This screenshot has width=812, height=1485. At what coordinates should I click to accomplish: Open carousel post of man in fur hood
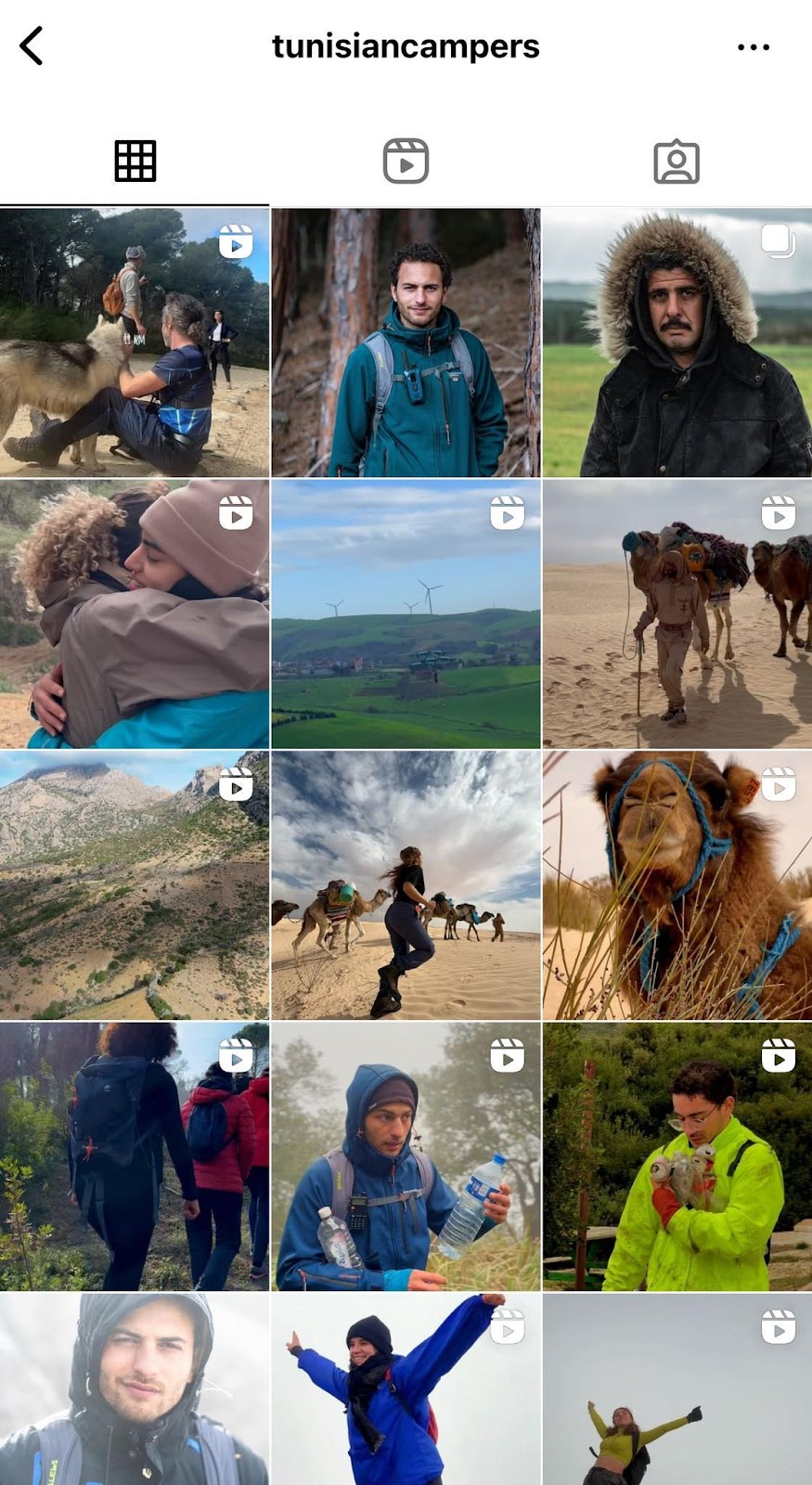pyautogui.click(x=677, y=342)
